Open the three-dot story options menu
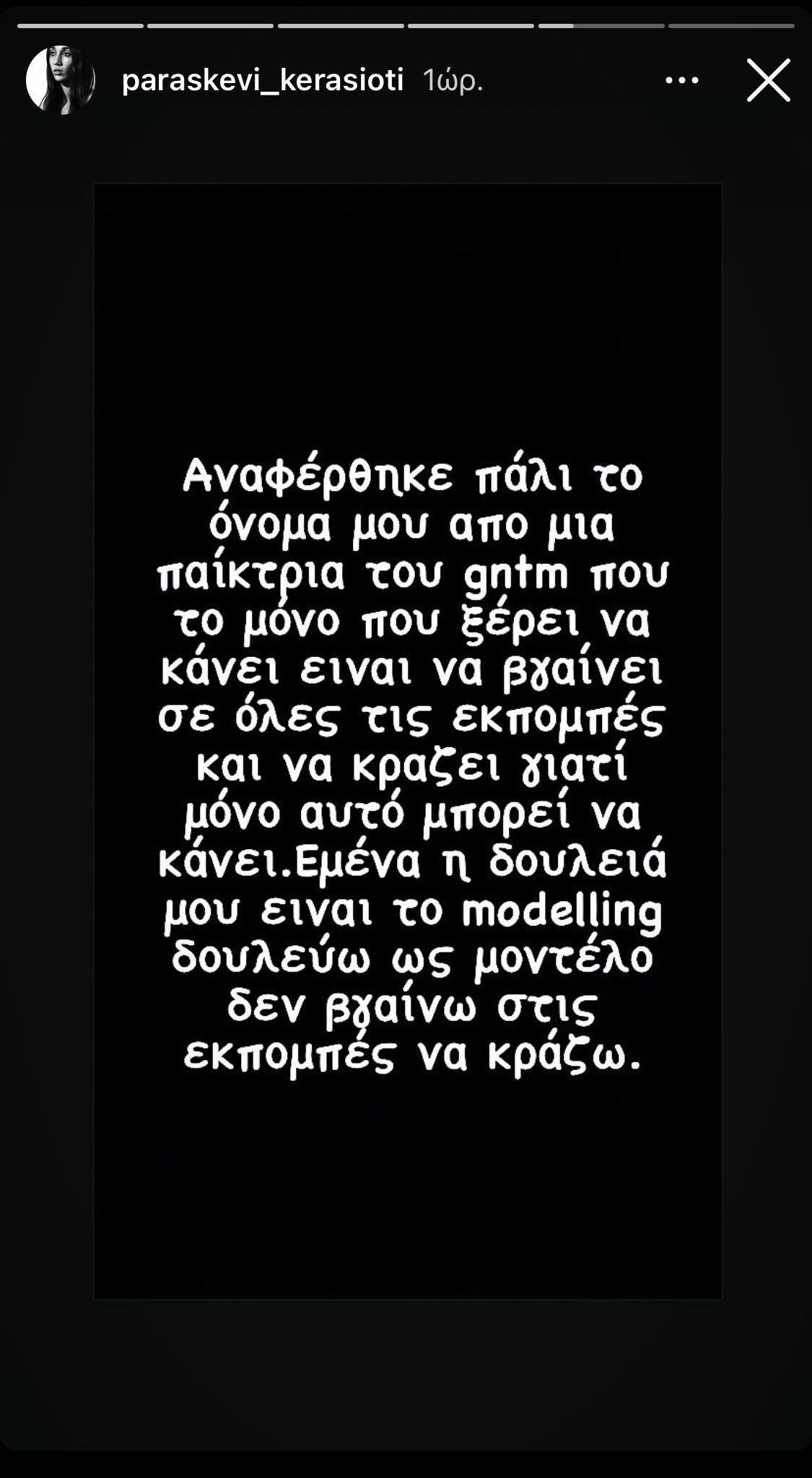Image resolution: width=812 pixels, height=1478 pixels. click(x=682, y=80)
